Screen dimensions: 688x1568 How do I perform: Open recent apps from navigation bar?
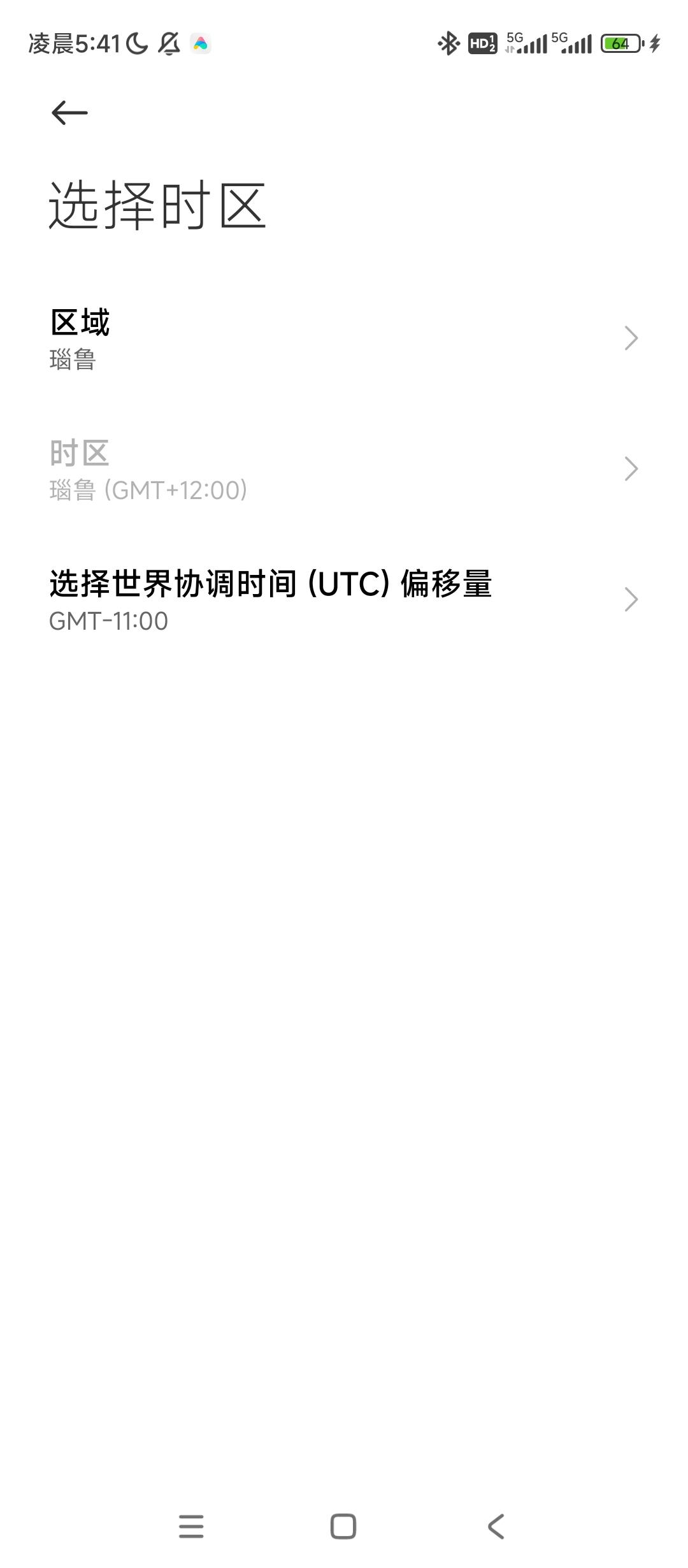pos(191,1526)
